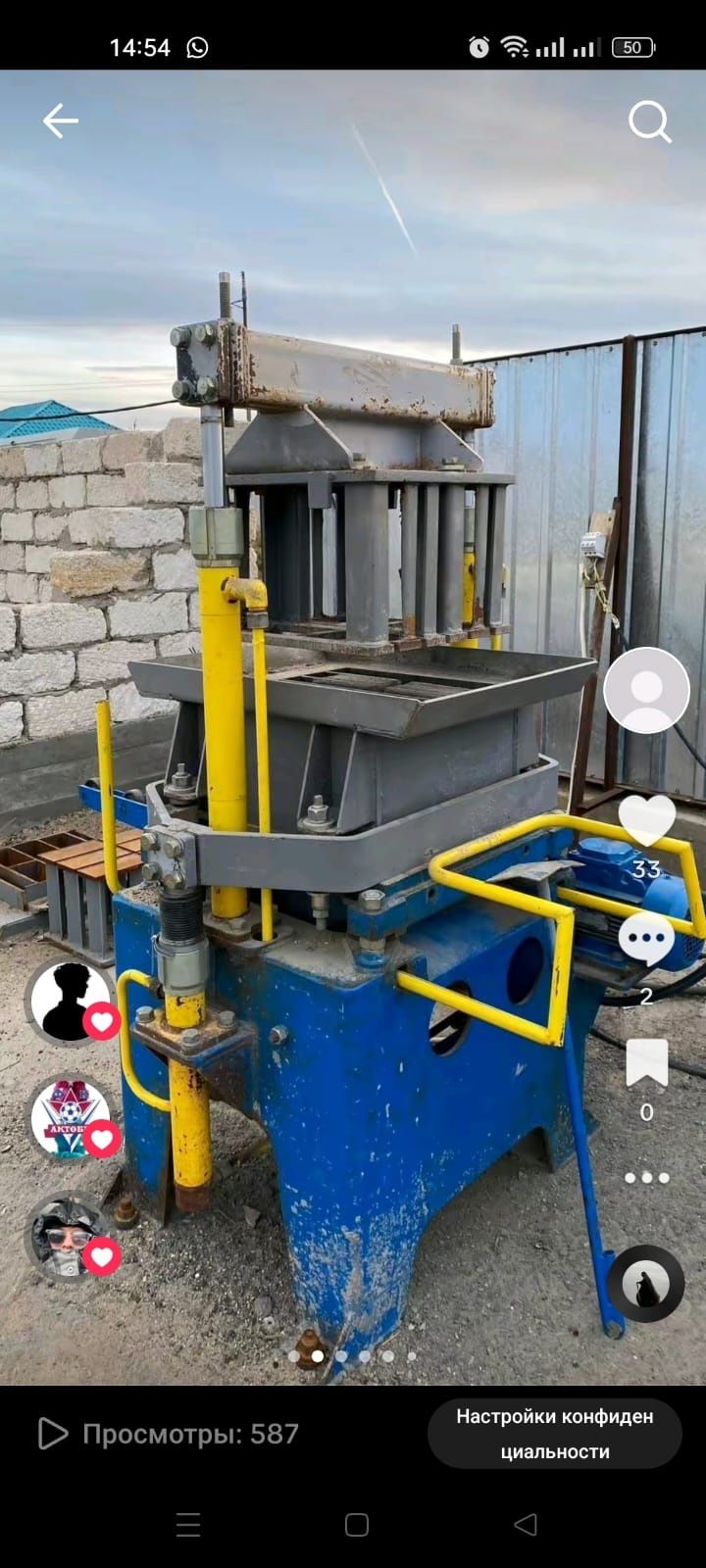
Task: Tap the system back button
Action: point(526,1524)
